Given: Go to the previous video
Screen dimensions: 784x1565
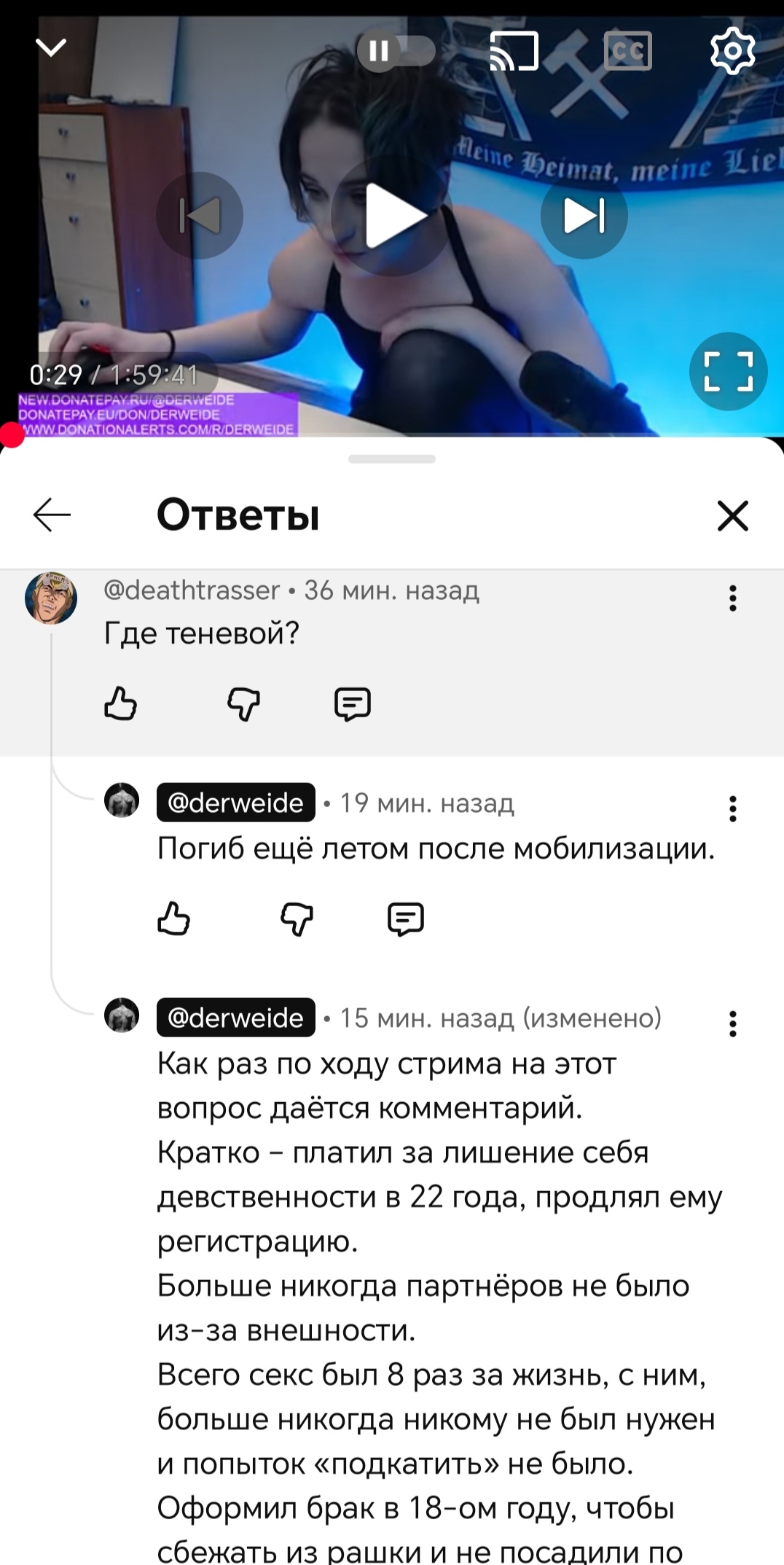Looking at the screenshot, I should tap(200, 215).
